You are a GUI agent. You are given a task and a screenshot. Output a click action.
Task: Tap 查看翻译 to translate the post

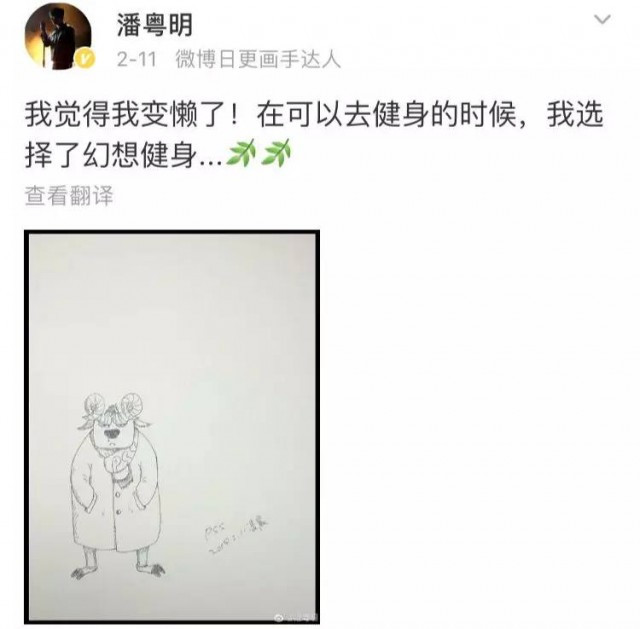(69, 196)
